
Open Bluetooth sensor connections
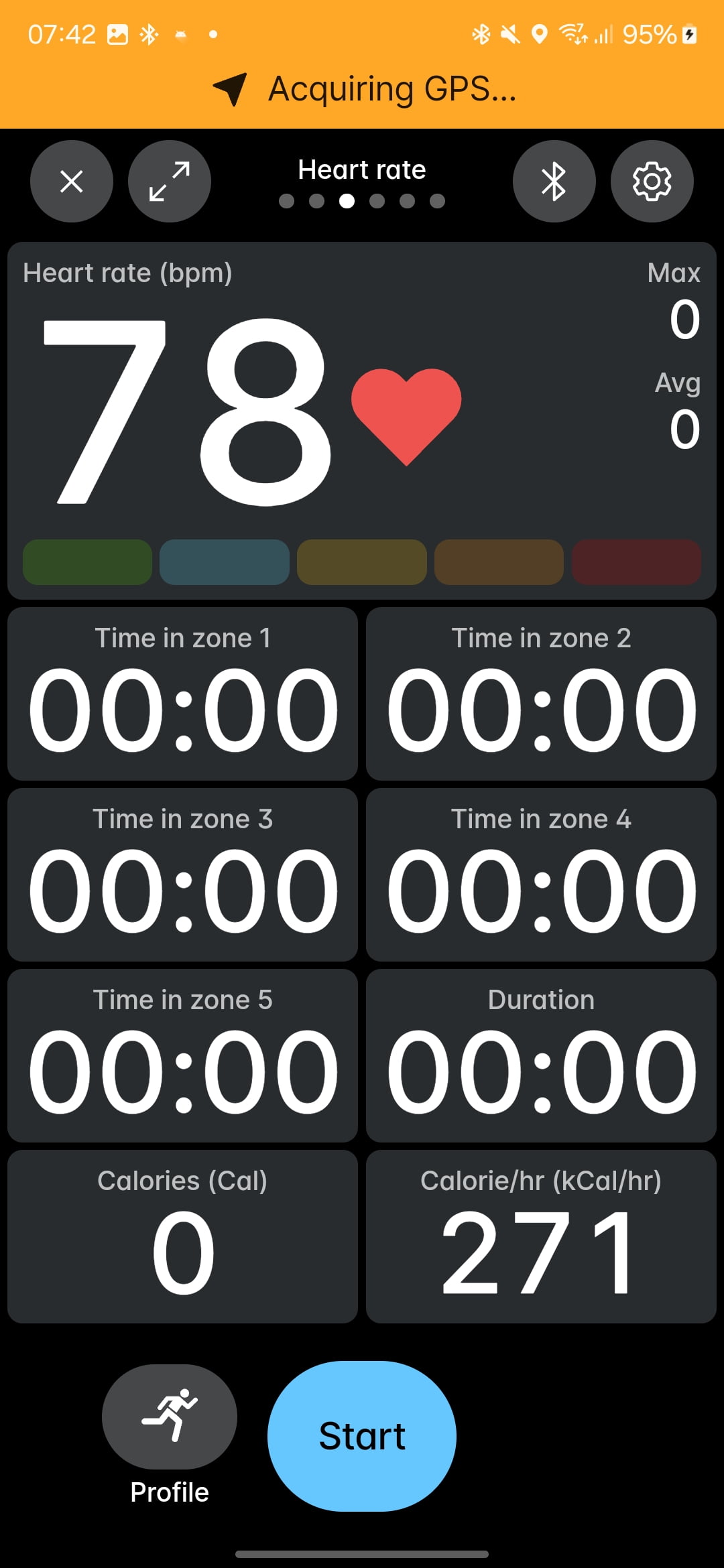pyautogui.click(x=554, y=181)
